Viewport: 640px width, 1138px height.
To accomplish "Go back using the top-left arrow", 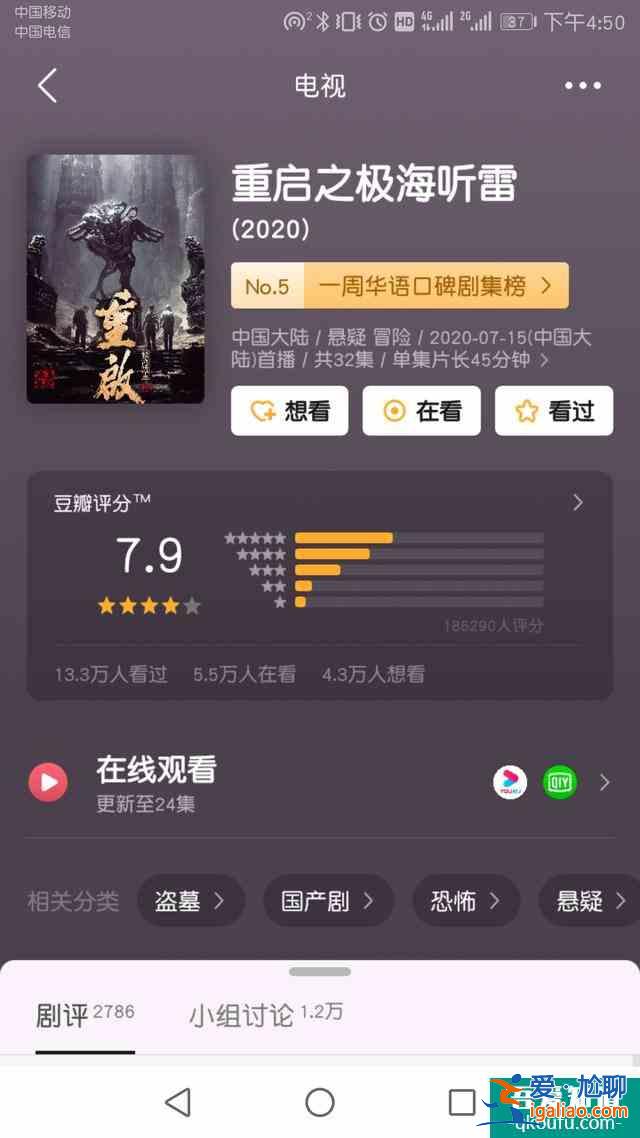I will pyautogui.click(x=47, y=86).
